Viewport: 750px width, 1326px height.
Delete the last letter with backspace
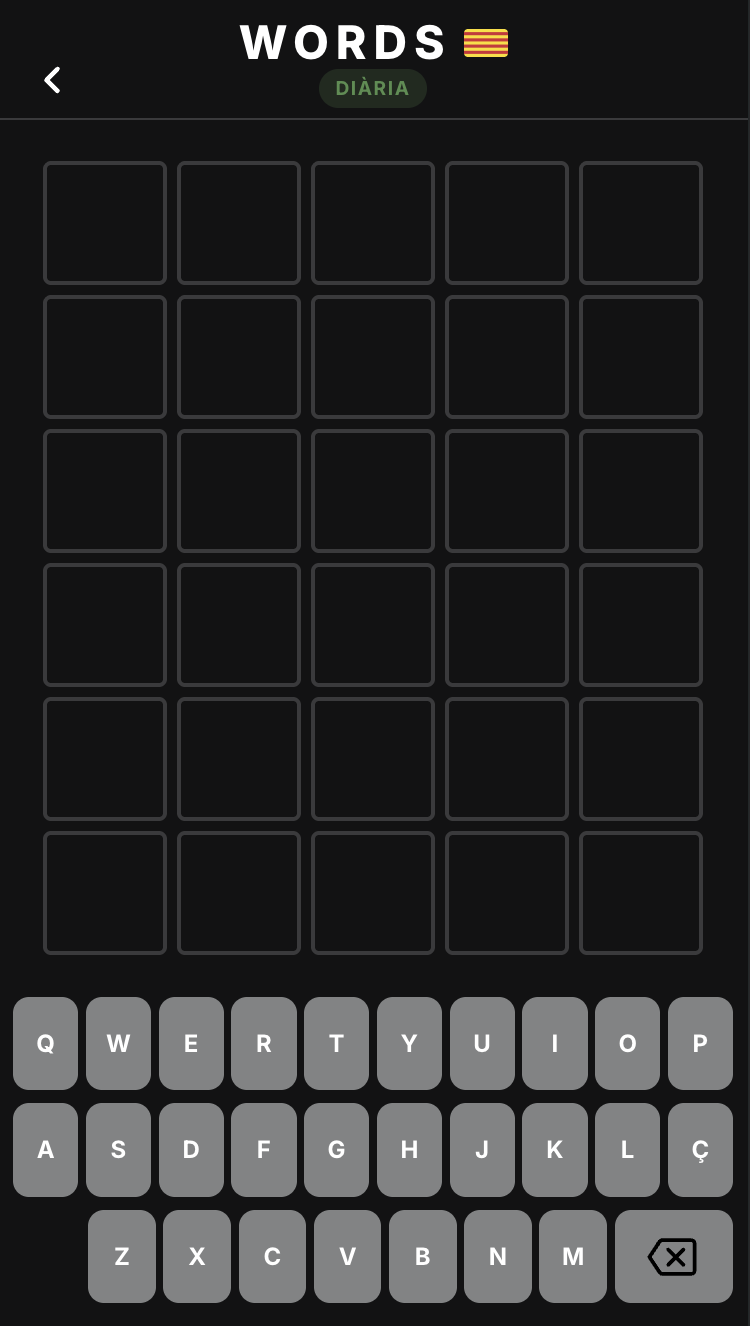coord(673,1256)
